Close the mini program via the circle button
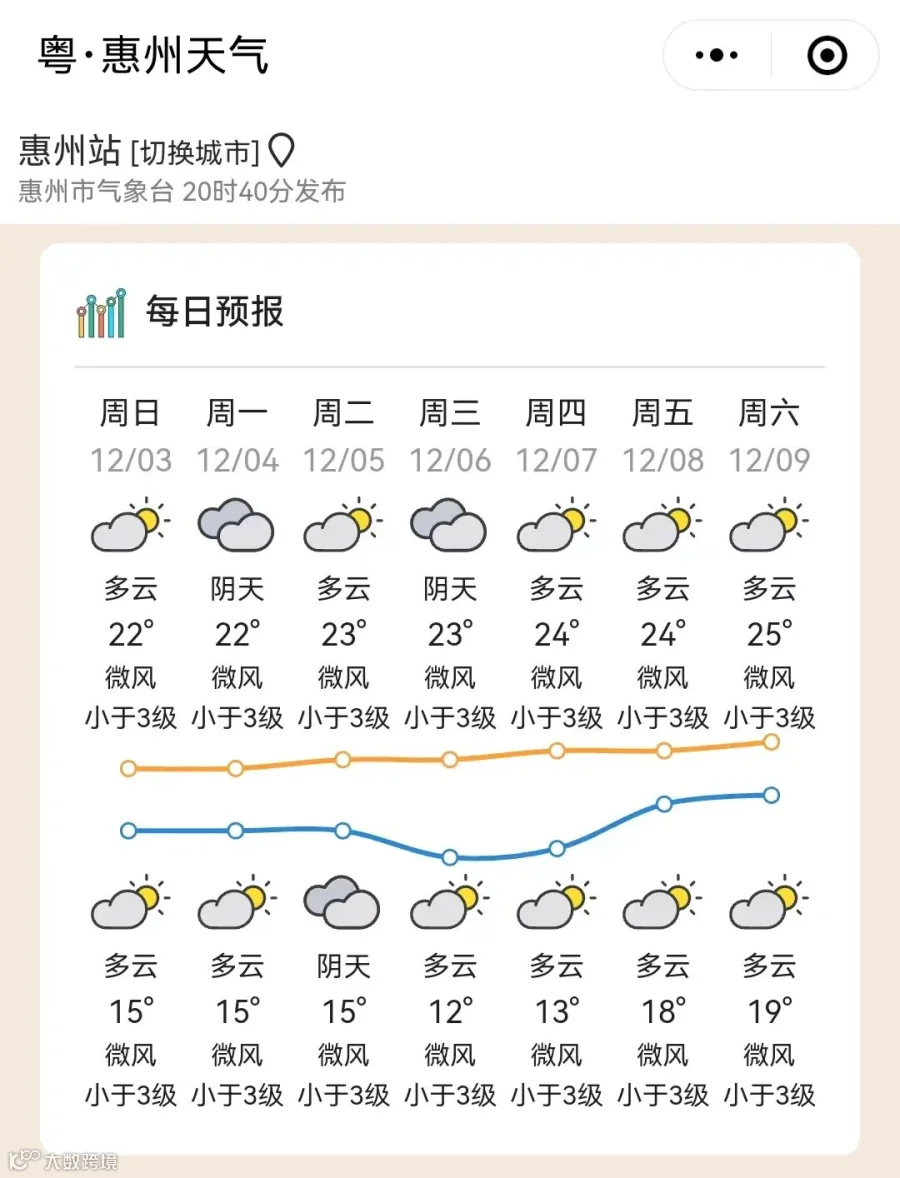The image size is (900, 1178). click(827, 56)
